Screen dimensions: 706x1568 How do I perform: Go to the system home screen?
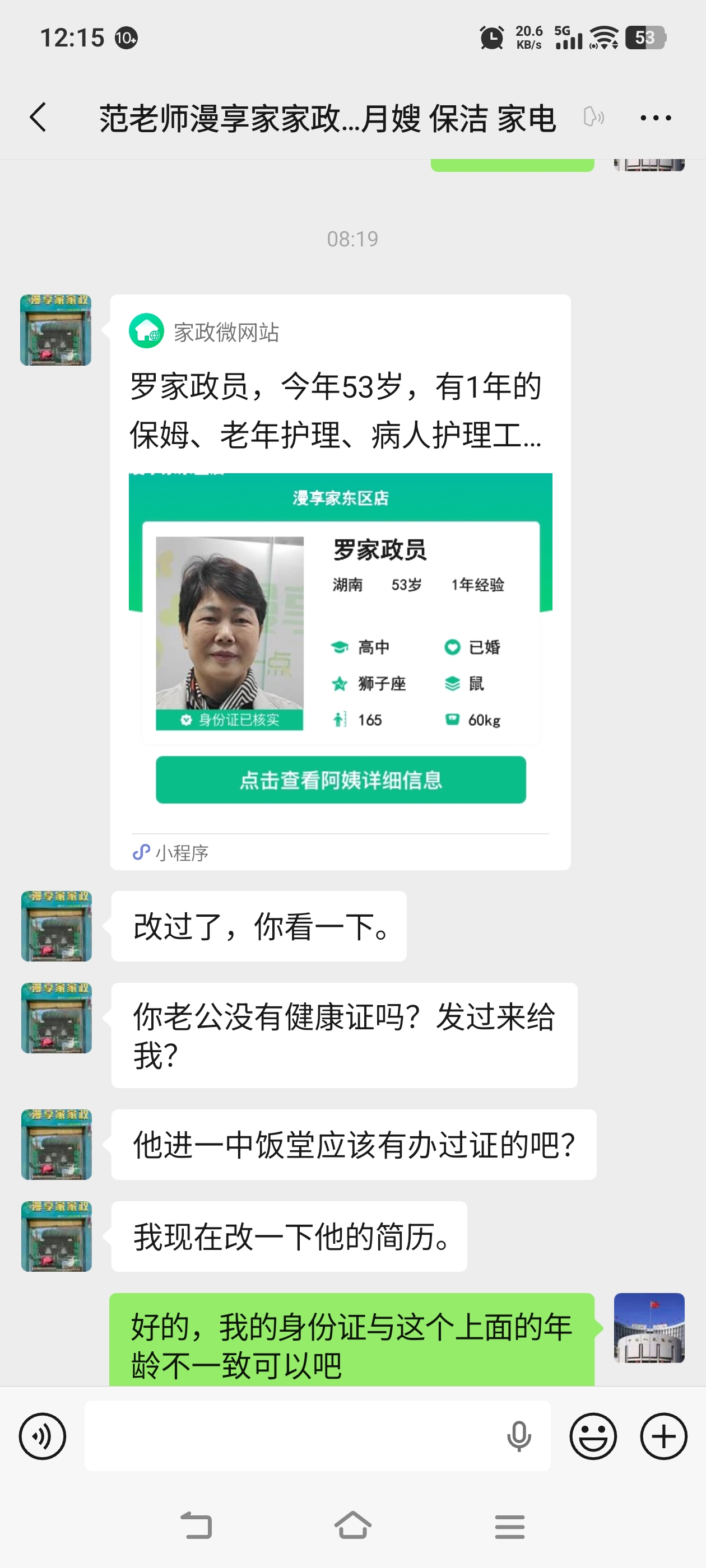point(352,1526)
